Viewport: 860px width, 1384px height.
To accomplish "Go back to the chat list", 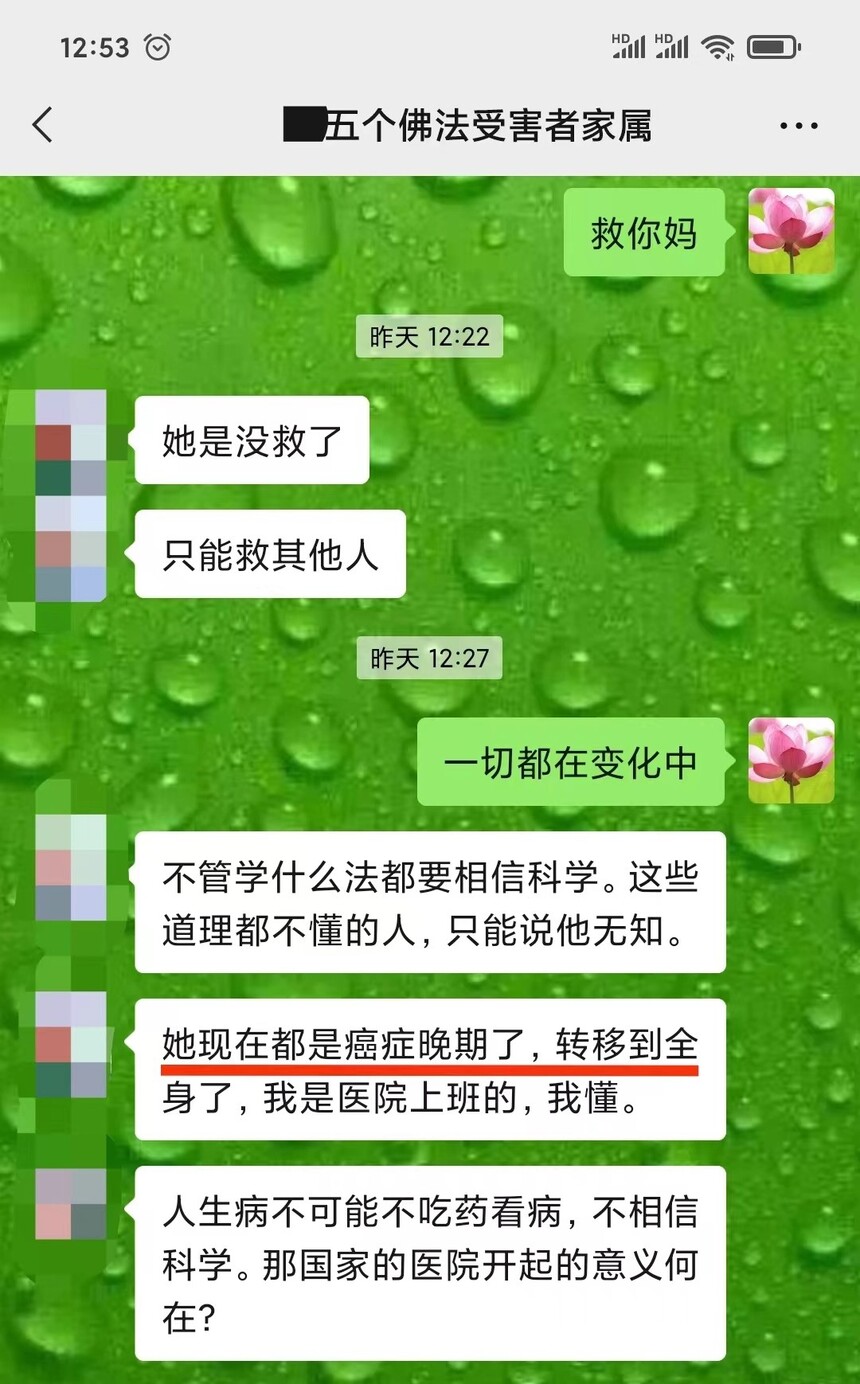I will point(42,126).
